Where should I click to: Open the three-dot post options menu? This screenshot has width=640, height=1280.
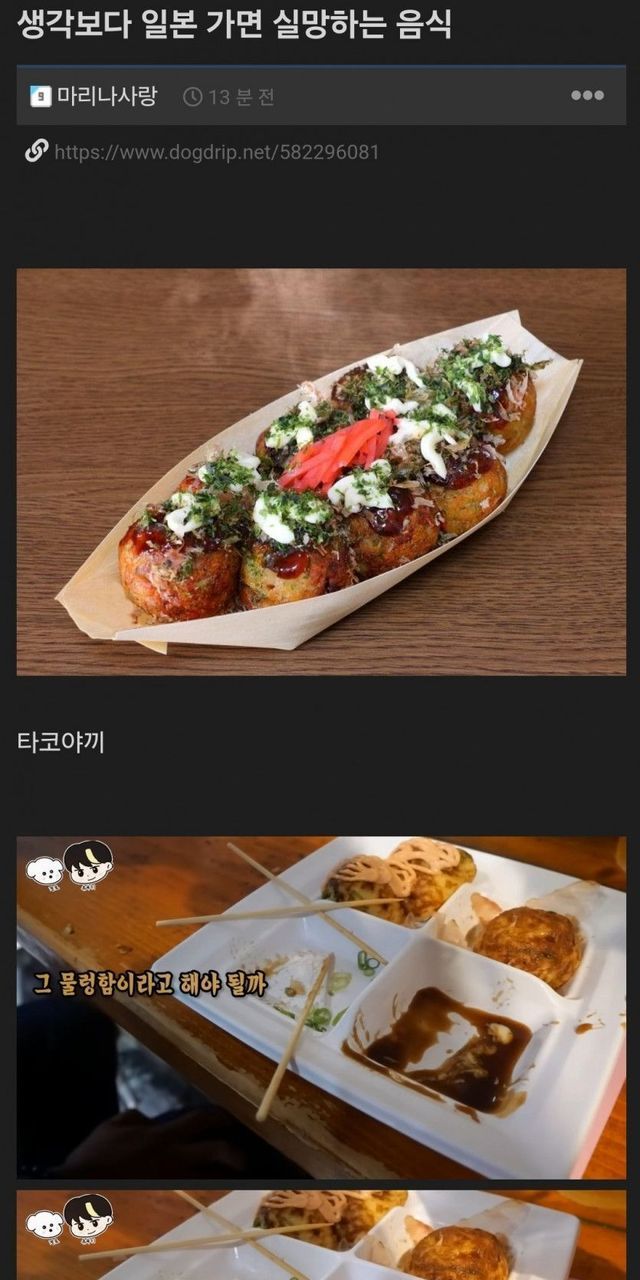click(x=587, y=96)
